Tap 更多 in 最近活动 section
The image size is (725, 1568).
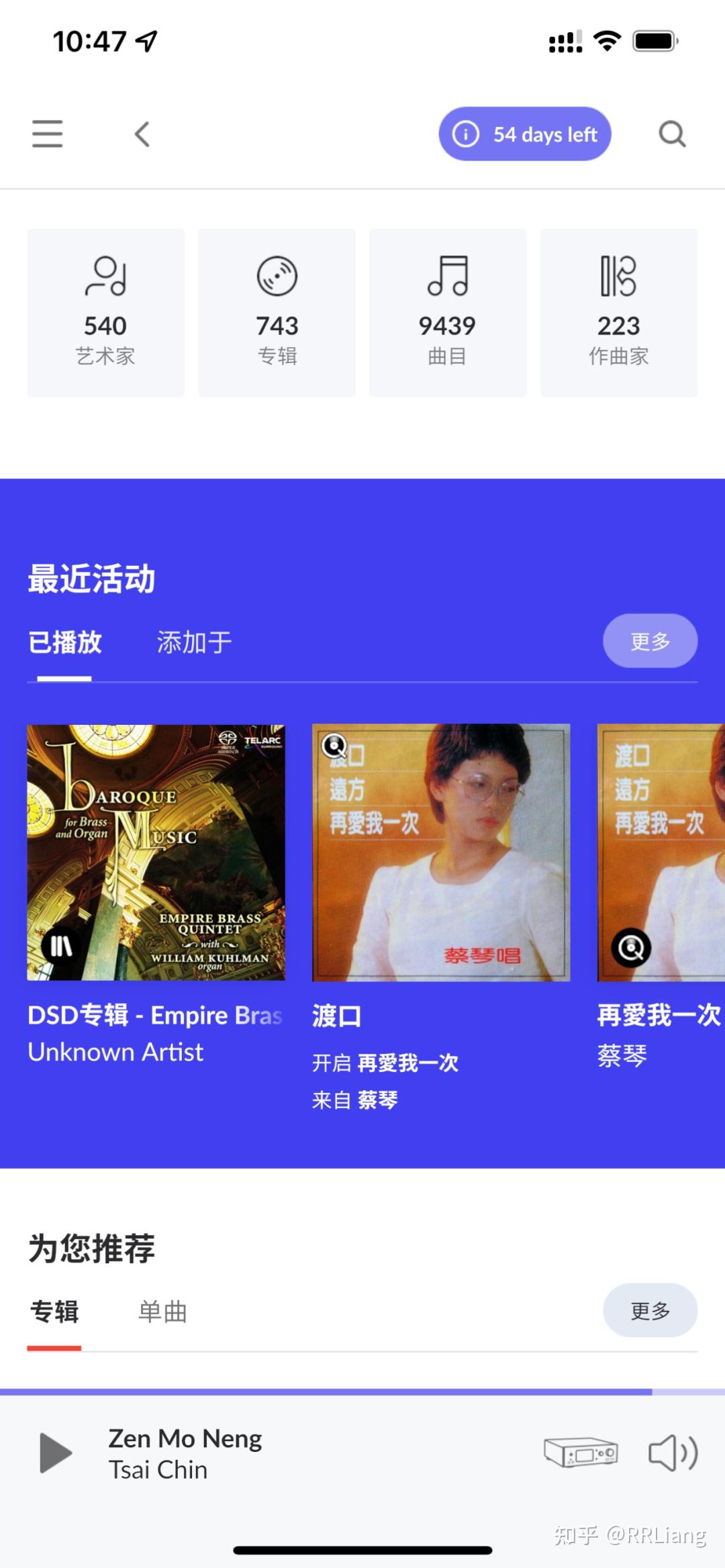pos(650,641)
